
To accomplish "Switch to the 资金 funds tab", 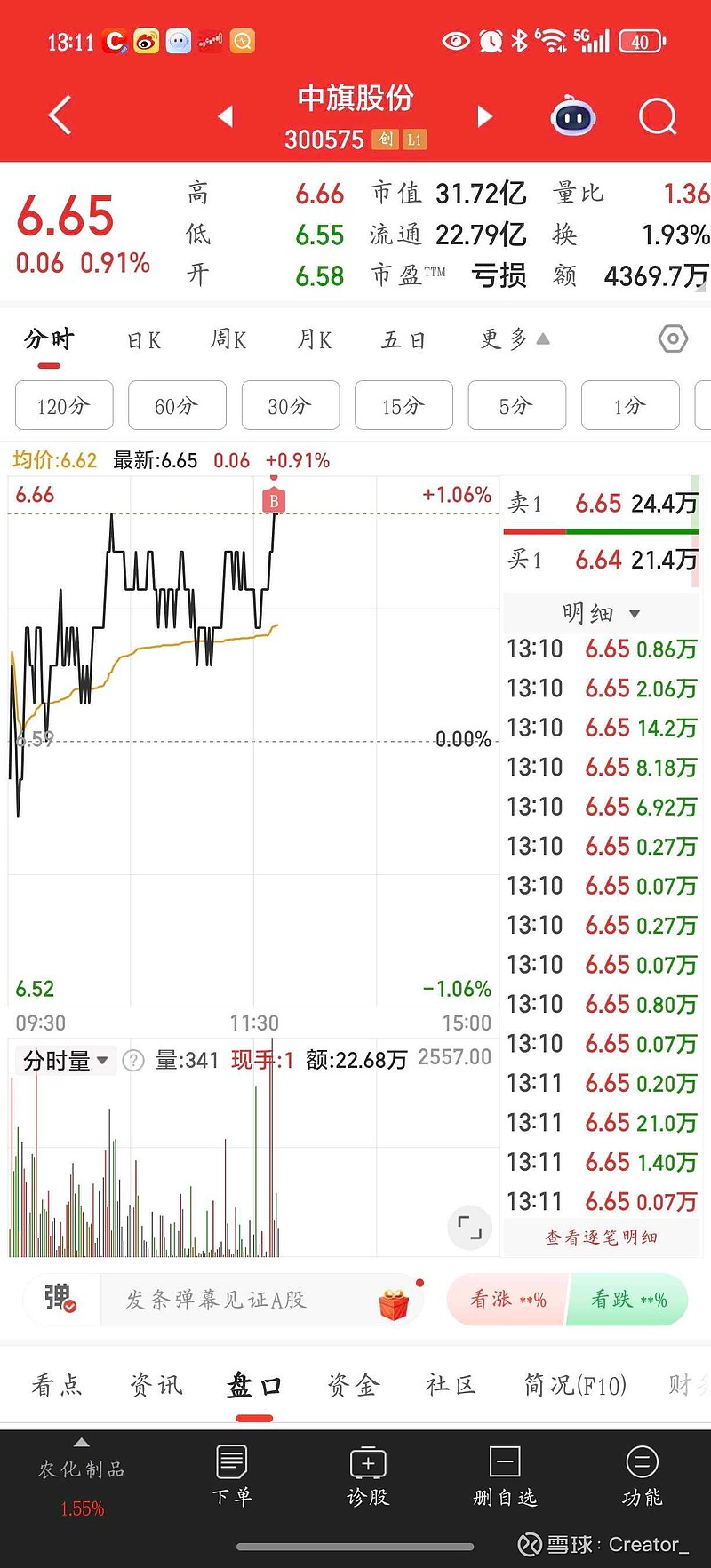I will pyautogui.click(x=353, y=1384).
